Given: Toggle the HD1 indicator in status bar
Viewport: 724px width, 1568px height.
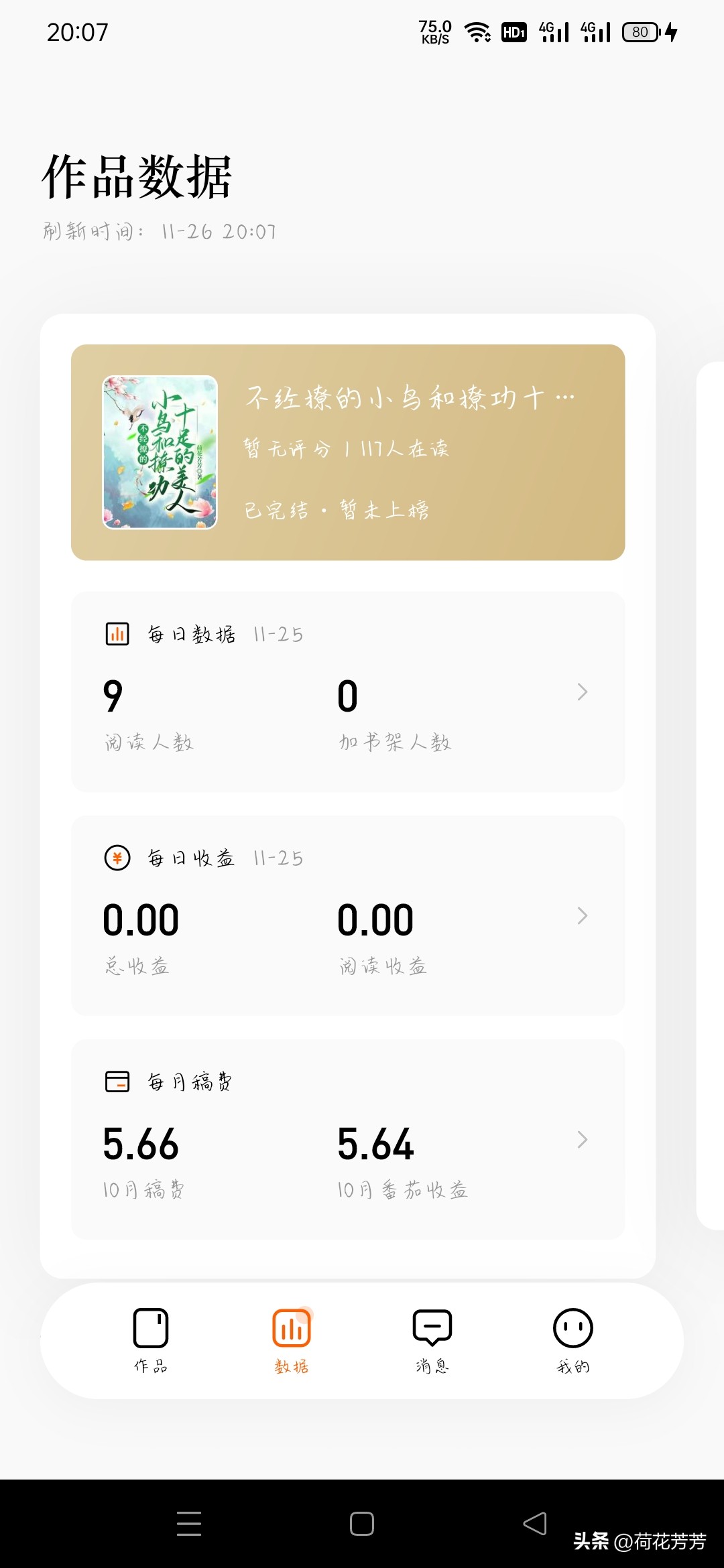Looking at the screenshot, I should 513,31.
